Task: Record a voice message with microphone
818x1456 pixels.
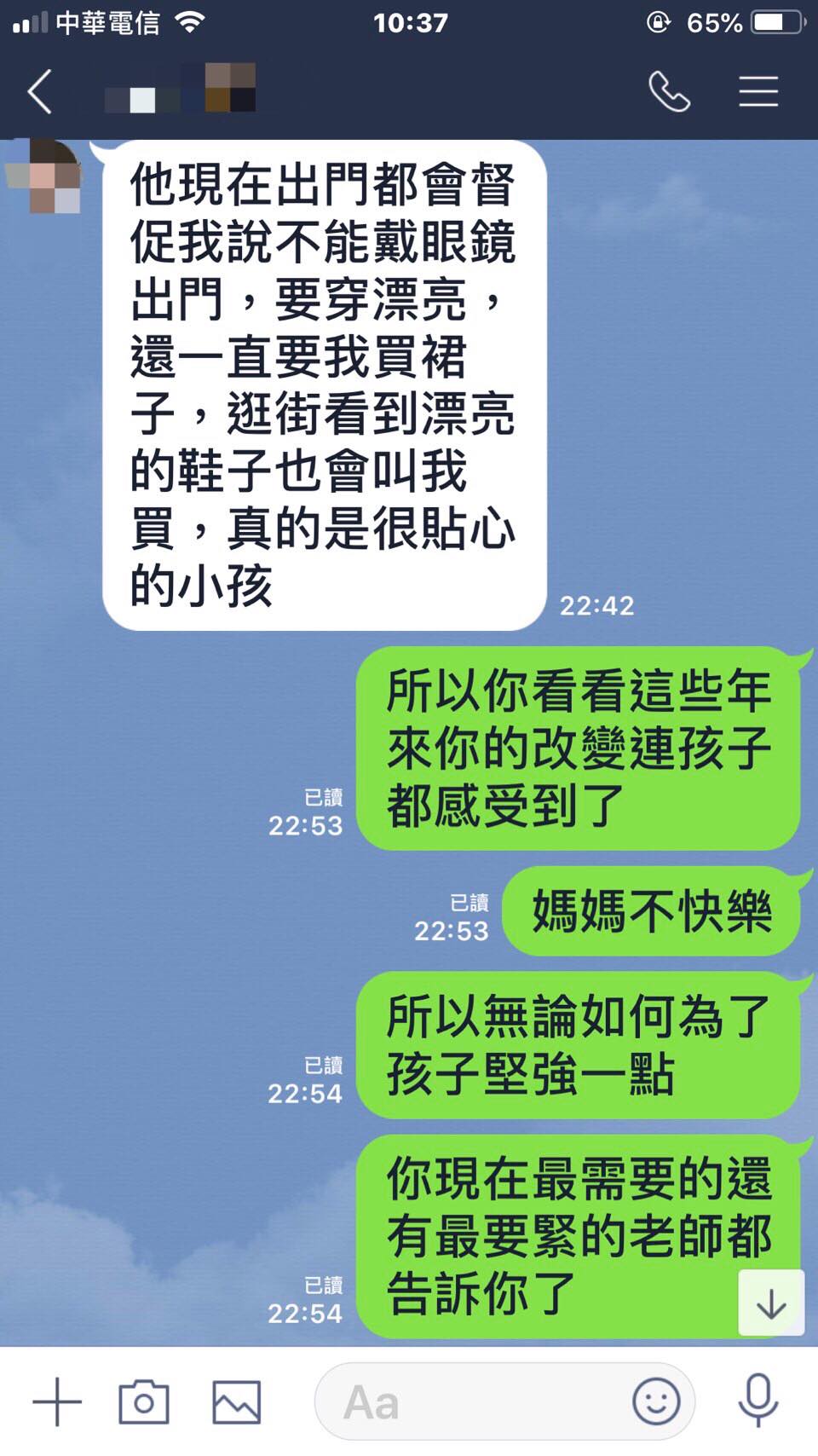Action: coord(758,1401)
